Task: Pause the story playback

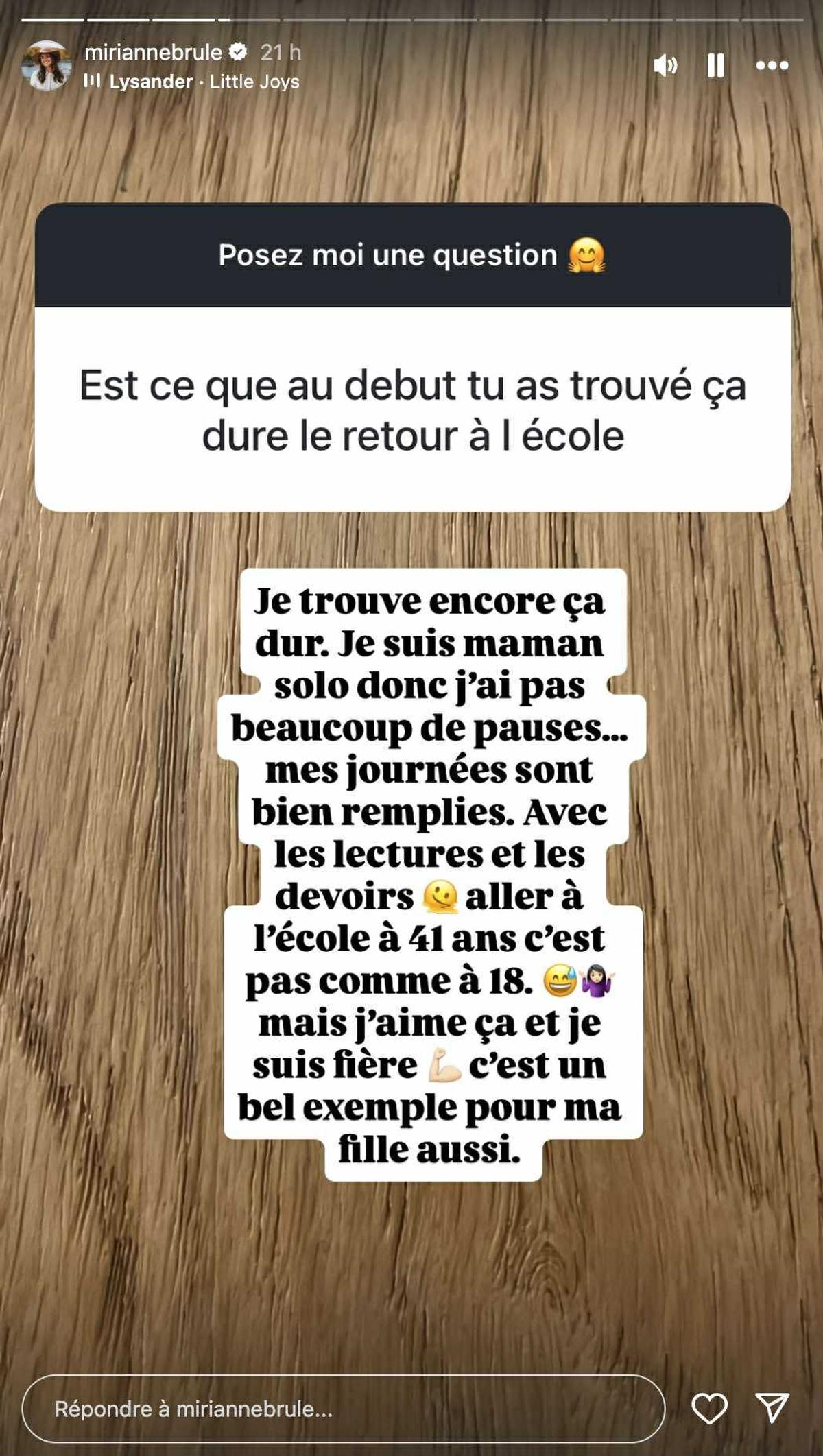Action: 715,66
